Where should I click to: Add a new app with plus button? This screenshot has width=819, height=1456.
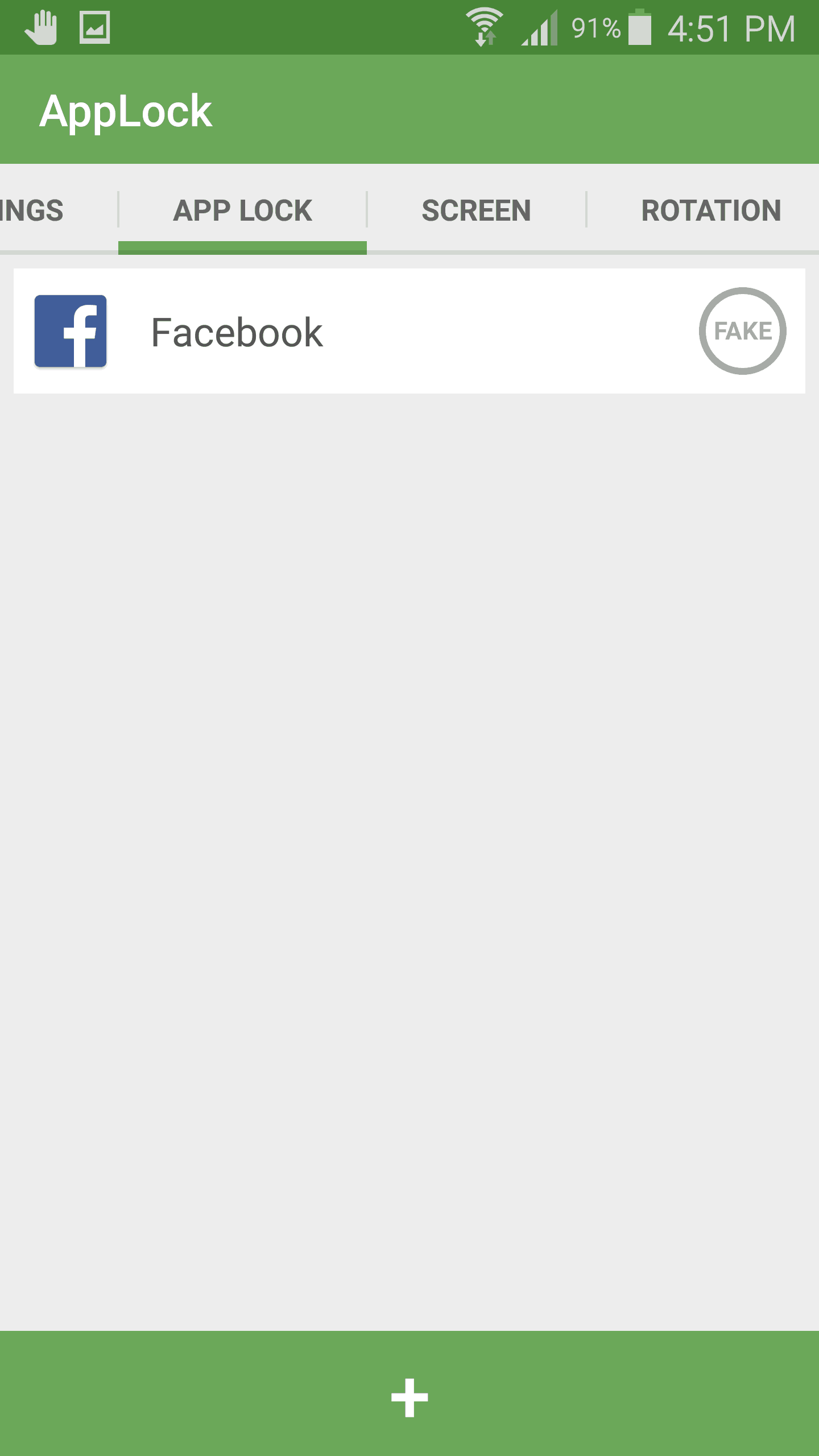tap(409, 1397)
